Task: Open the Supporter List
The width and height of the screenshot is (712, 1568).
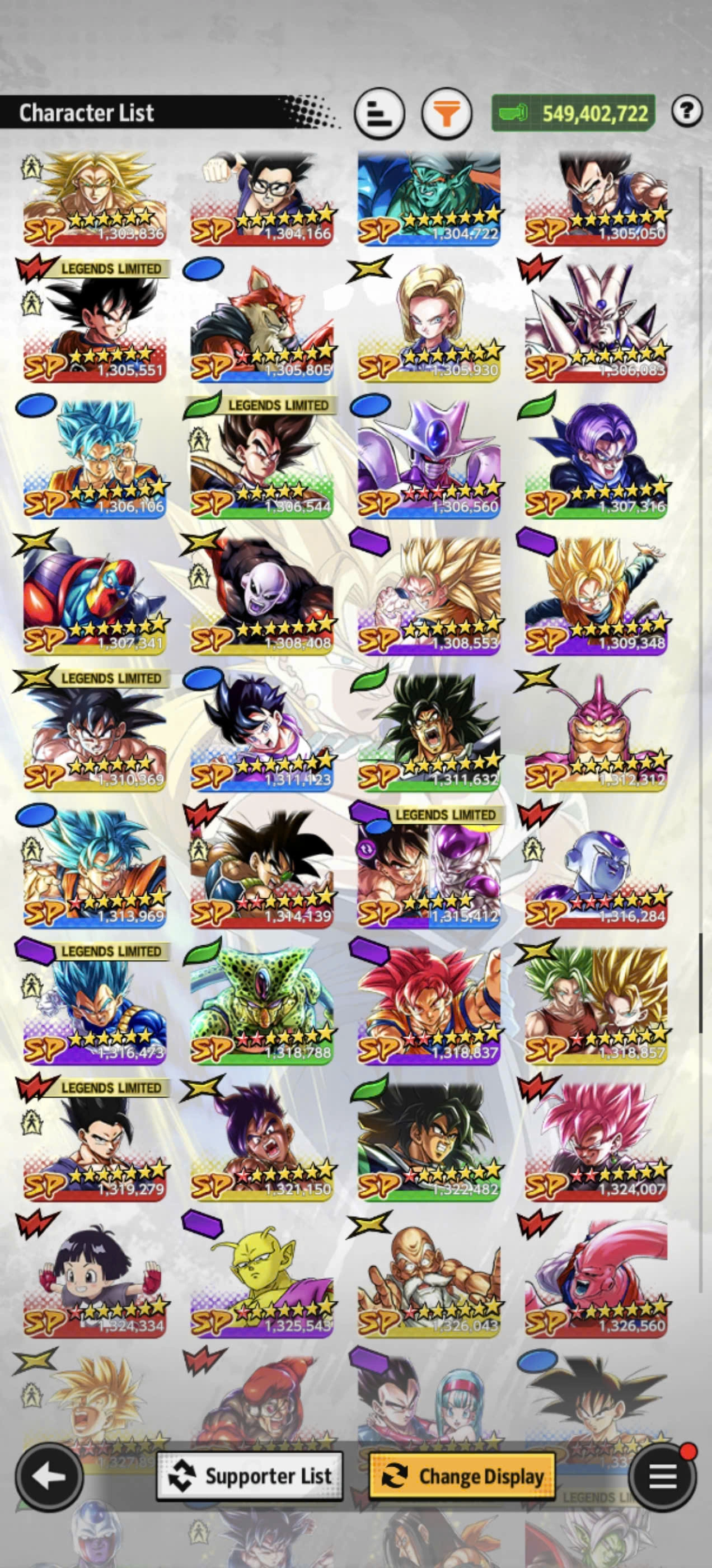Action: tap(250, 1476)
